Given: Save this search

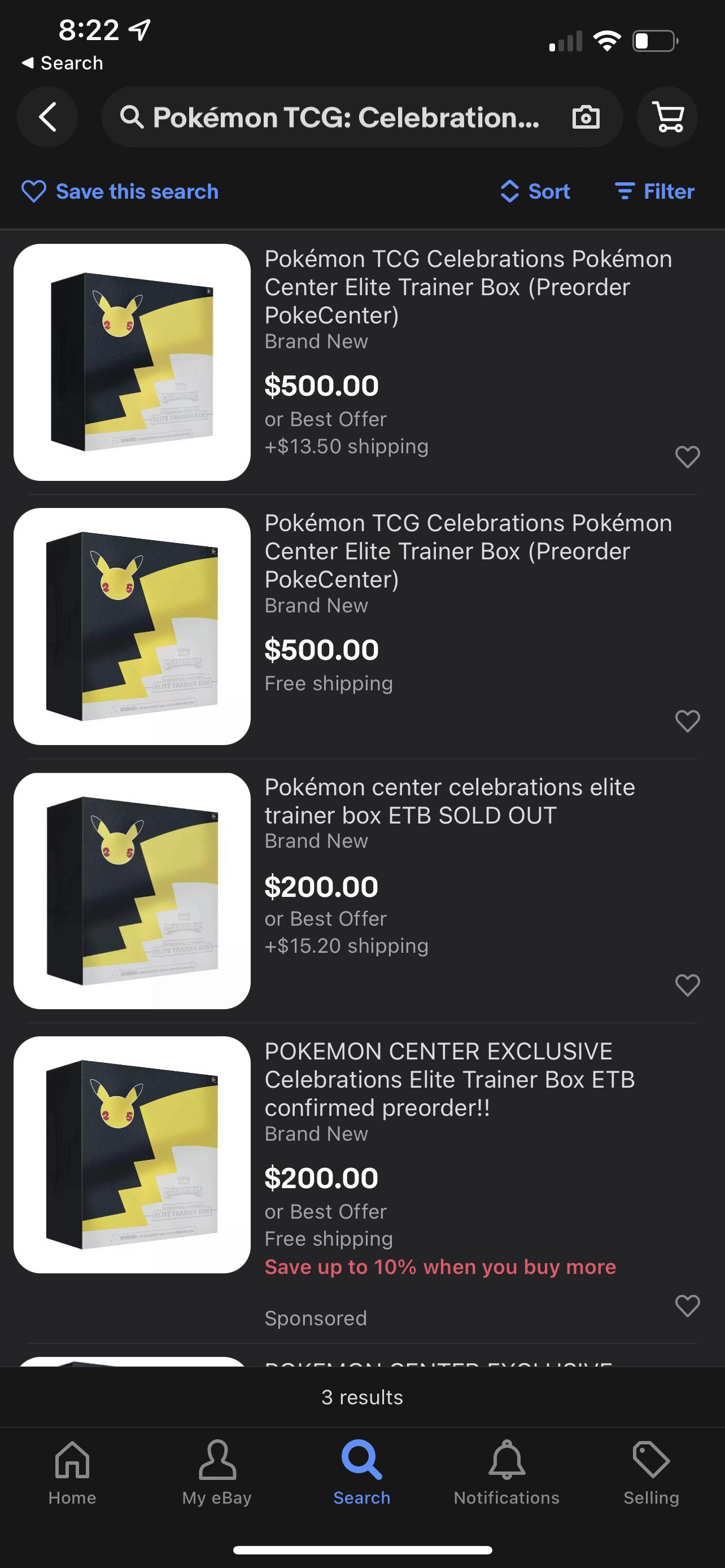Looking at the screenshot, I should [x=120, y=191].
